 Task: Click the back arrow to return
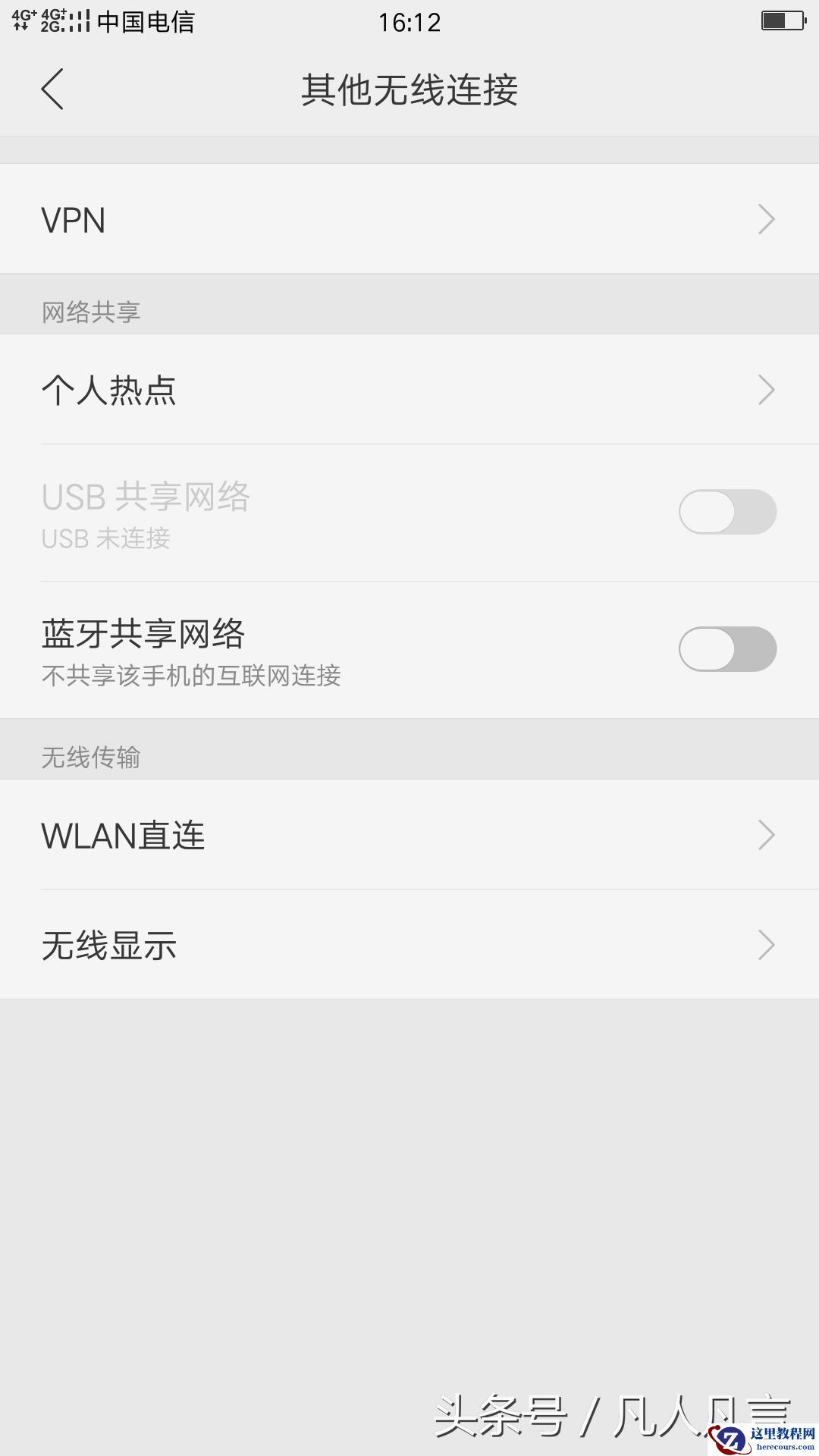coord(53,89)
